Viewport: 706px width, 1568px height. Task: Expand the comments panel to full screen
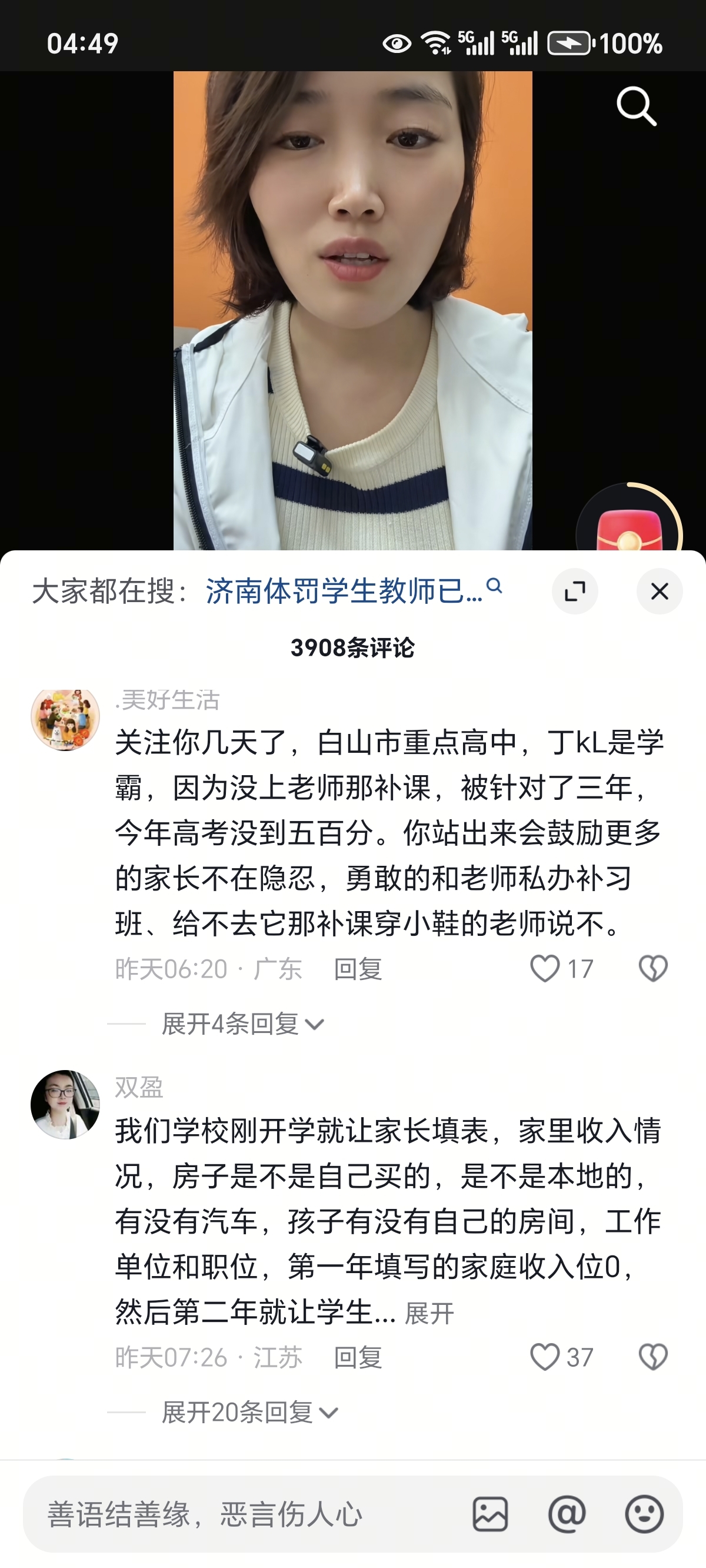[x=575, y=591]
